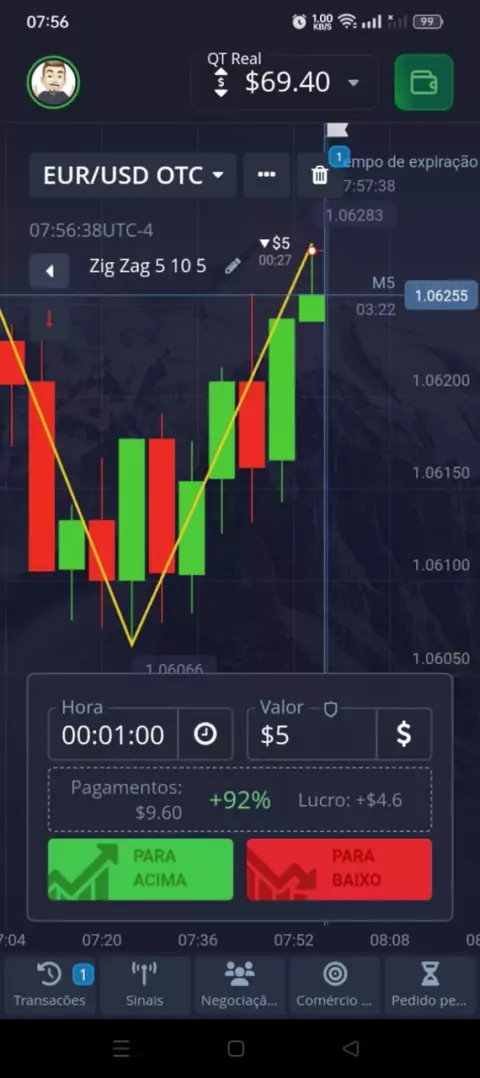Tap the Hora 00:01:00 time field
This screenshot has height=1078, width=480.
click(x=113, y=735)
